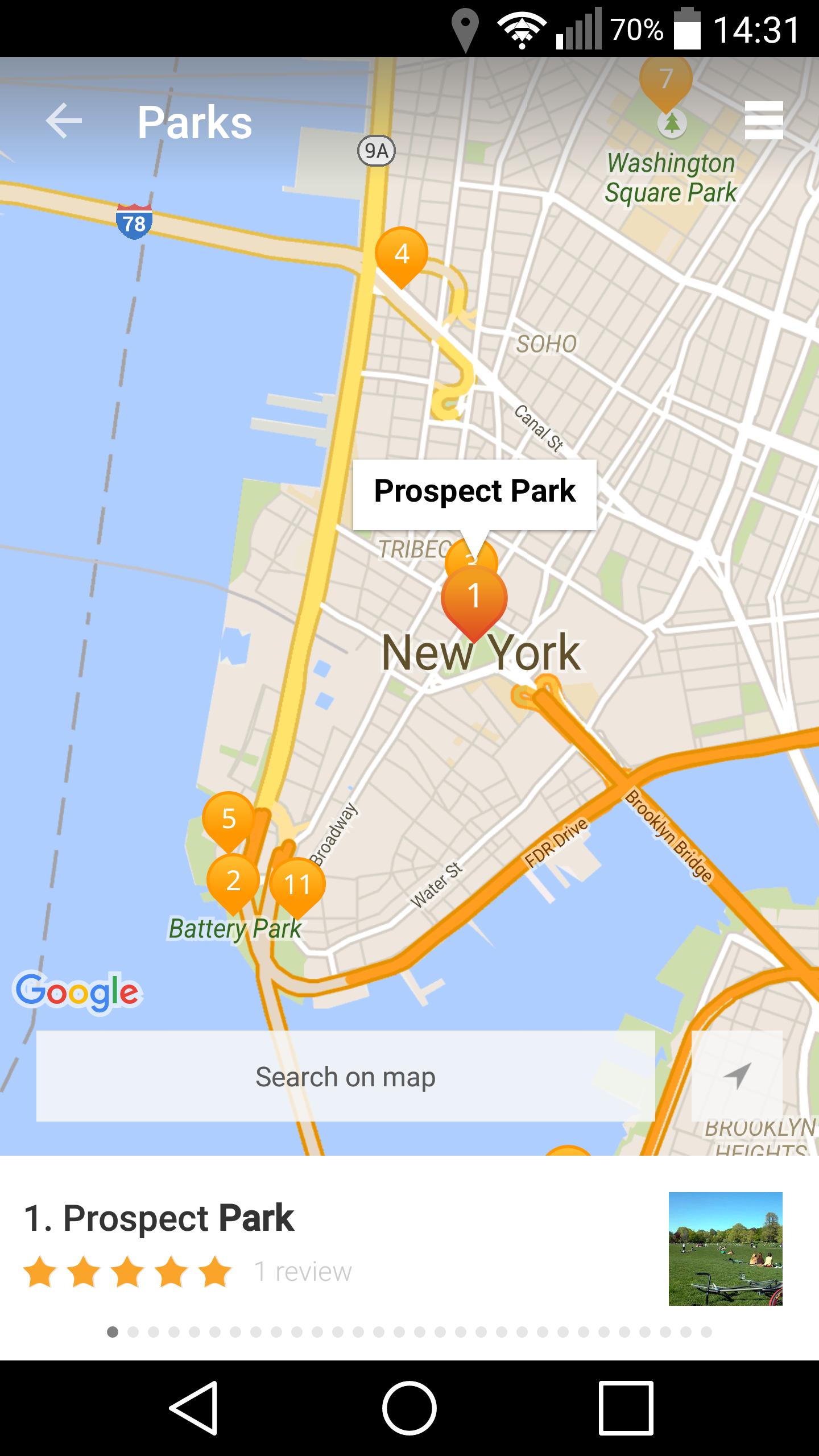Image resolution: width=819 pixels, height=1456 pixels.
Task: Select map pin number 2
Action: tap(233, 880)
